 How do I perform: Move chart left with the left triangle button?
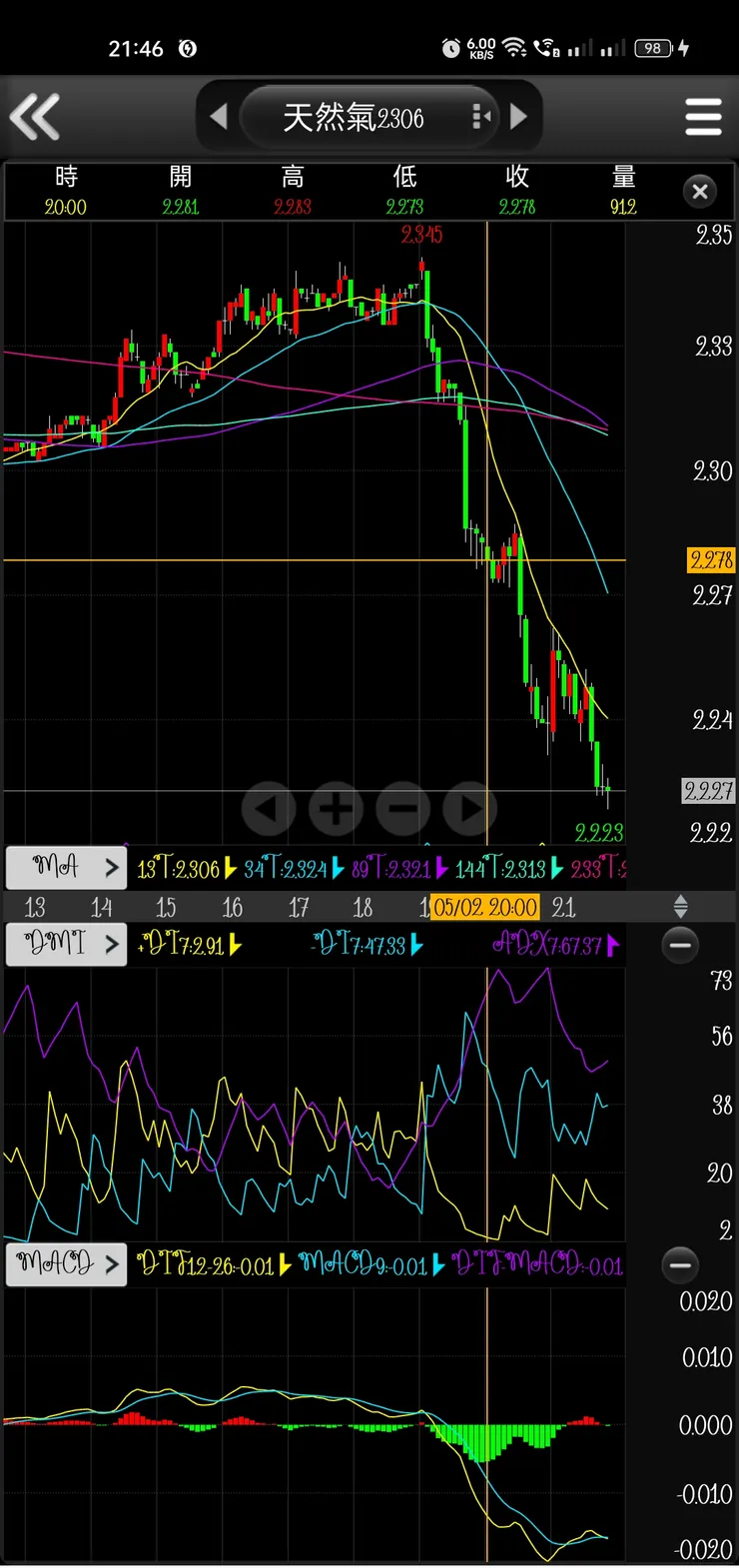pos(269,807)
